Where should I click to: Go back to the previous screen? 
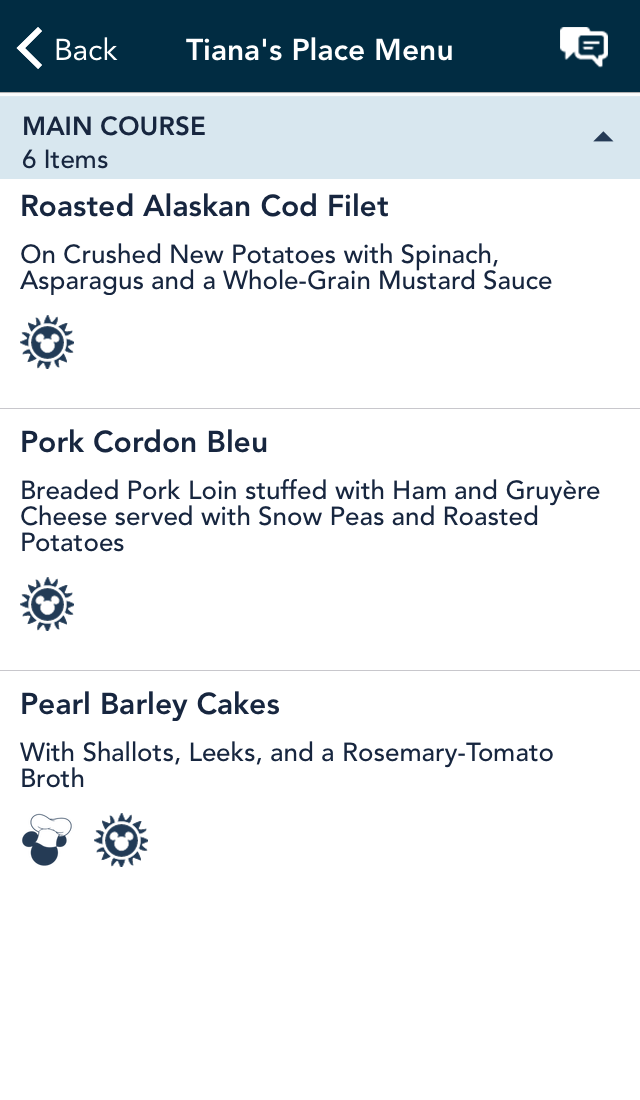coord(67,49)
